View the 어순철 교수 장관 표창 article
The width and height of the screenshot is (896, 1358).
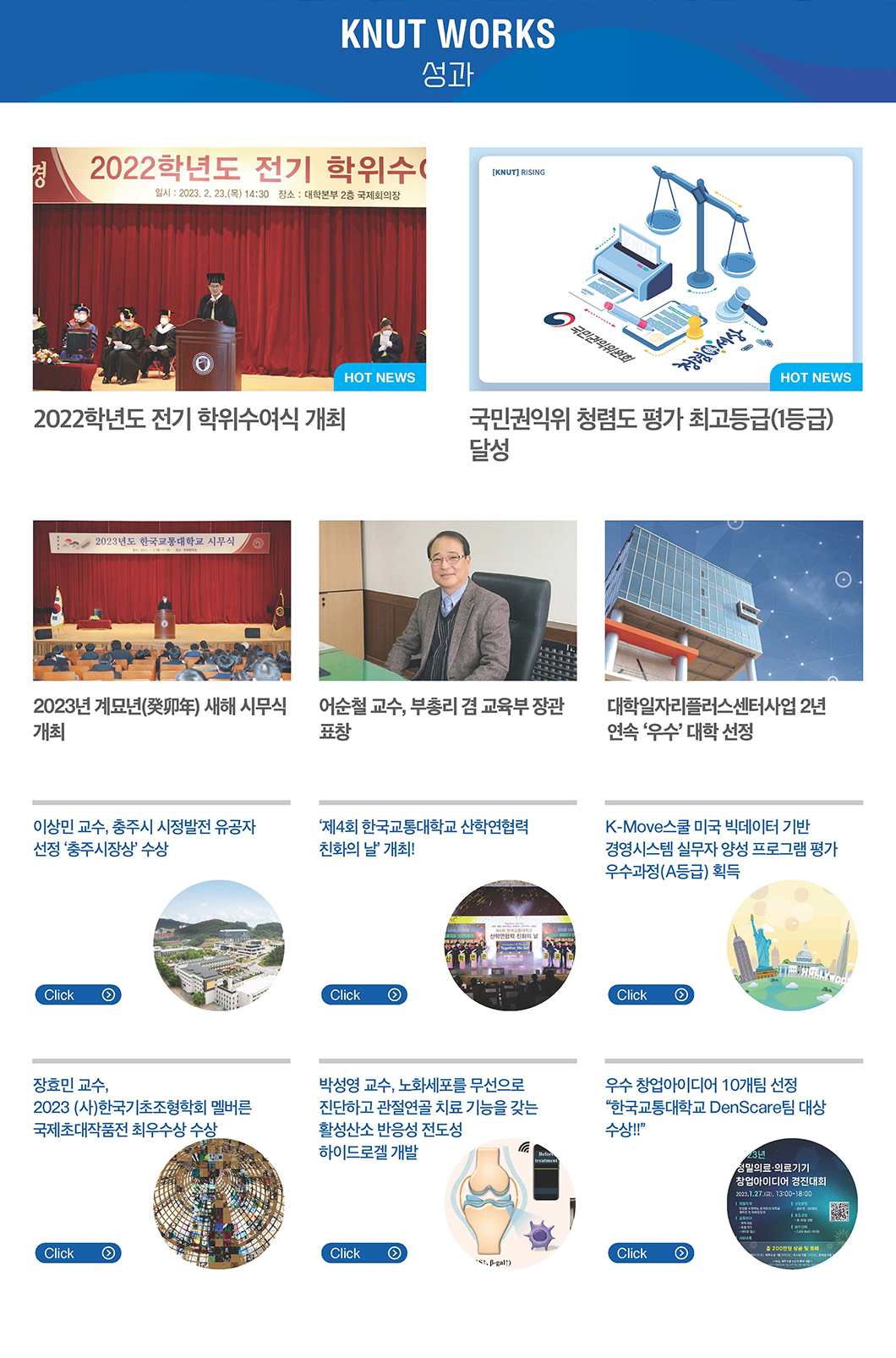(x=447, y=600)
